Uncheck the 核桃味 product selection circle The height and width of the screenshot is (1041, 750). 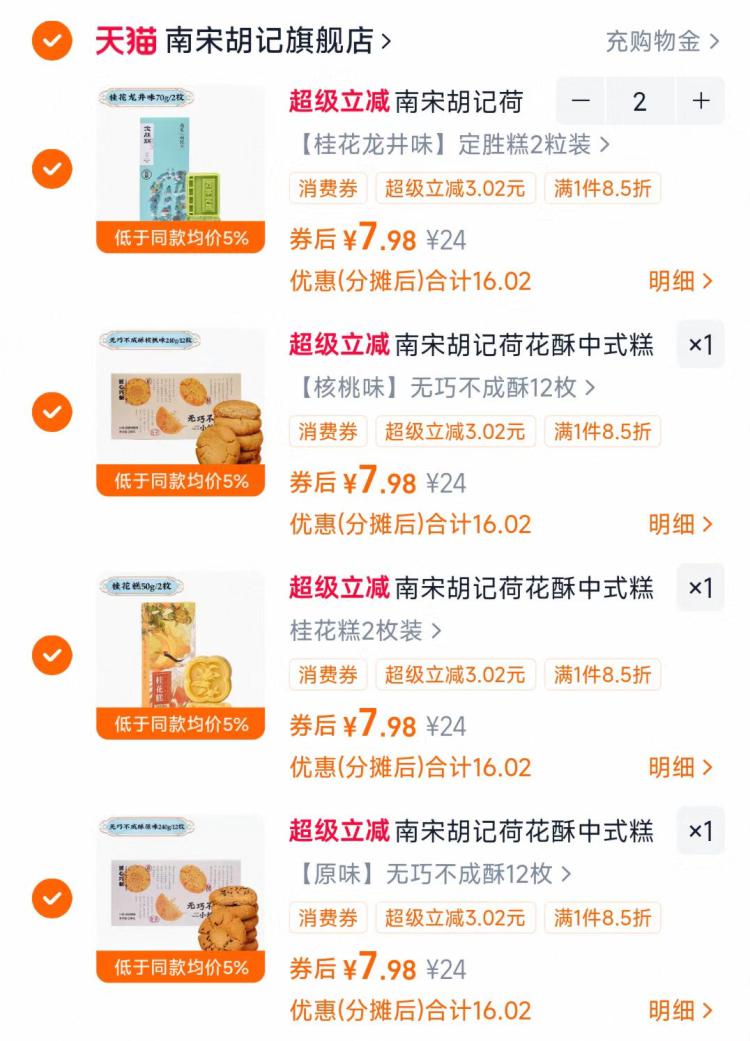pos(50,412)
